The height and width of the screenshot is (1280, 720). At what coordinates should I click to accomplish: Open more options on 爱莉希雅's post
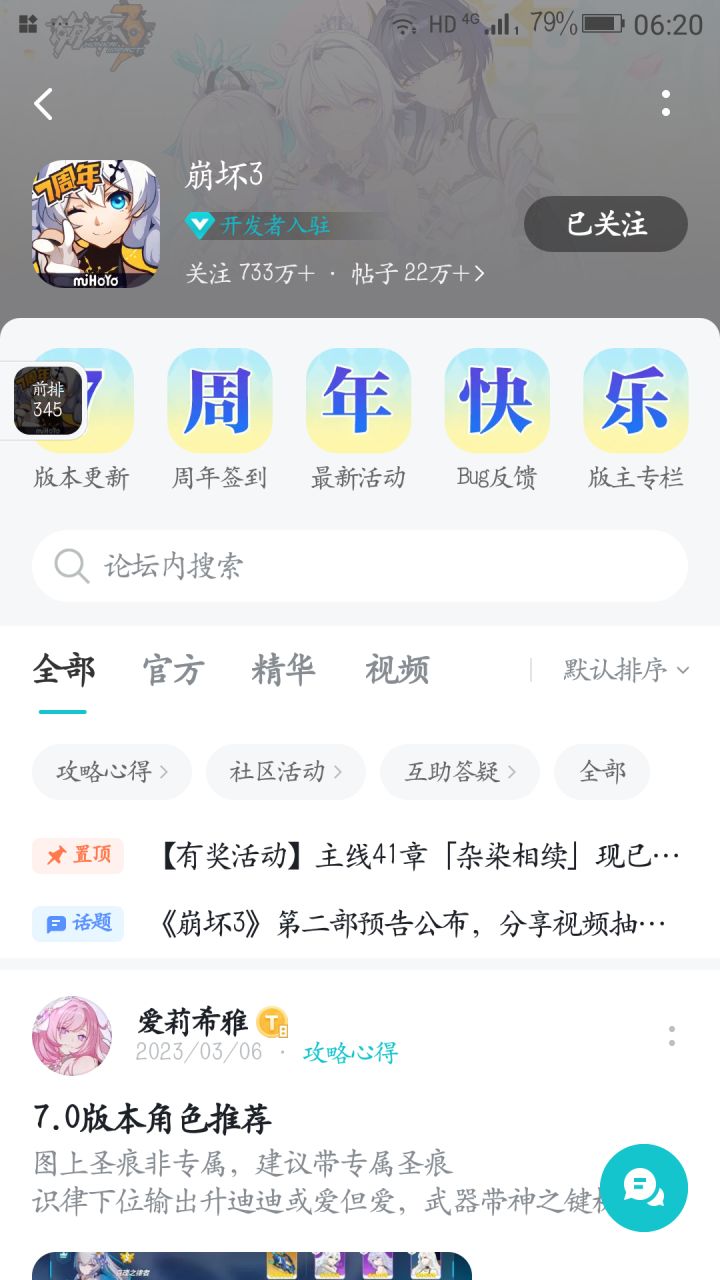[672, 1037]
